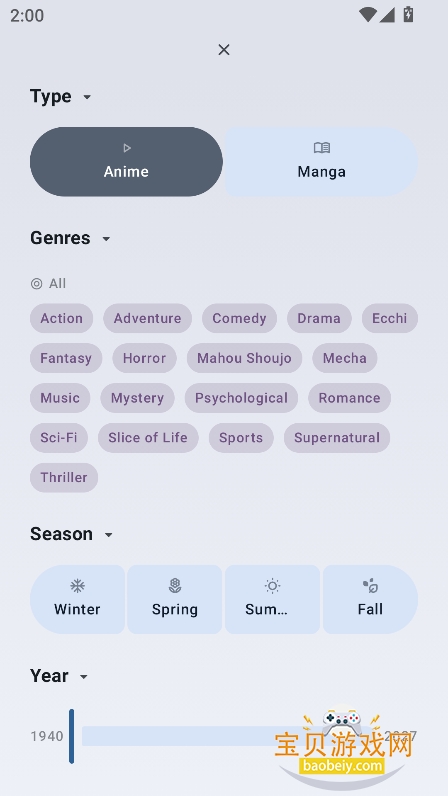Choose the Summer season option

tap(272, 600)
